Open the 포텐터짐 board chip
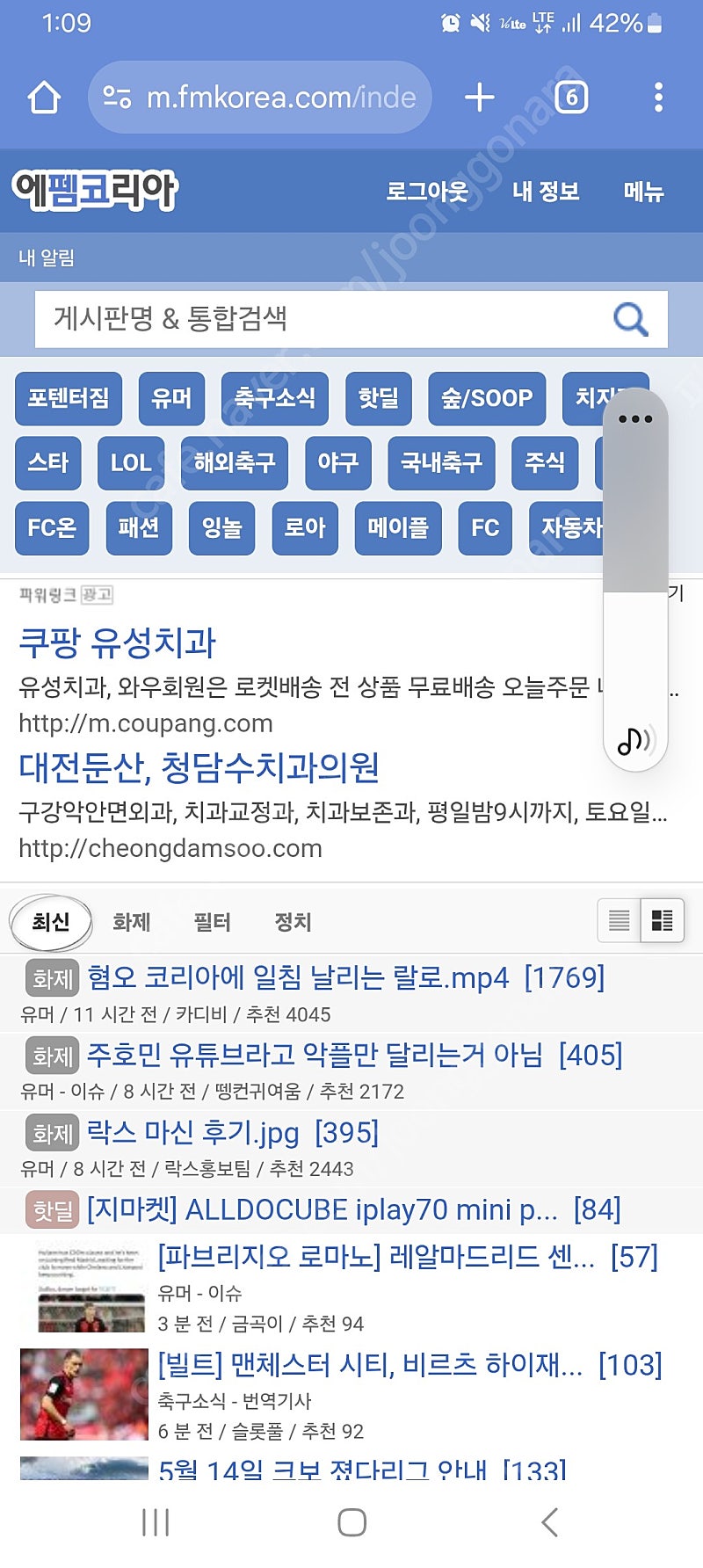Screen dimensions: 703x1568 tap(69, 398)
